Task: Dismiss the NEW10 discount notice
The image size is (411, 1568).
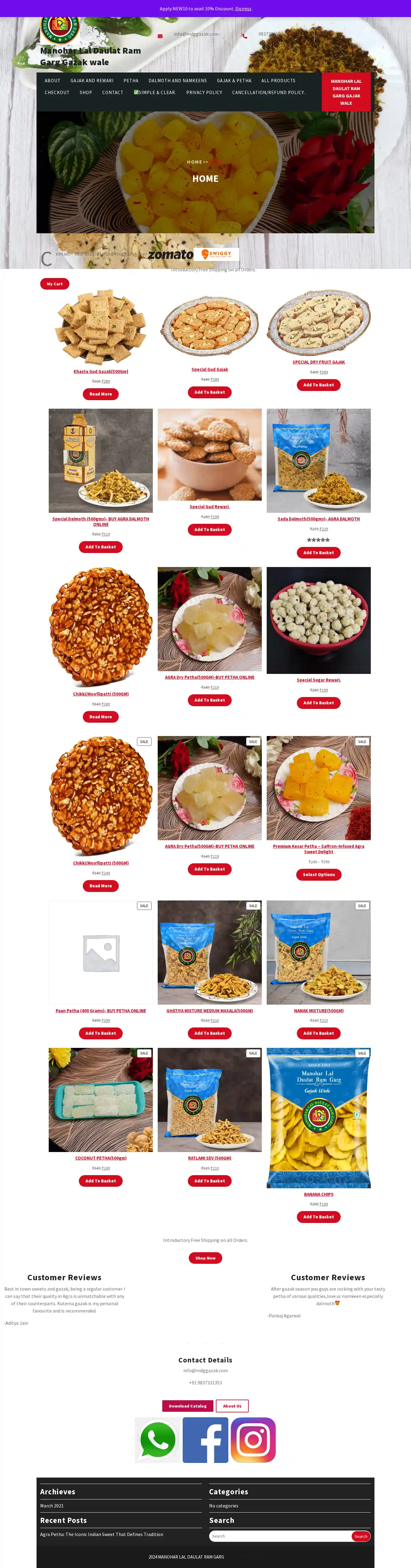Action: tap(243, 9)
